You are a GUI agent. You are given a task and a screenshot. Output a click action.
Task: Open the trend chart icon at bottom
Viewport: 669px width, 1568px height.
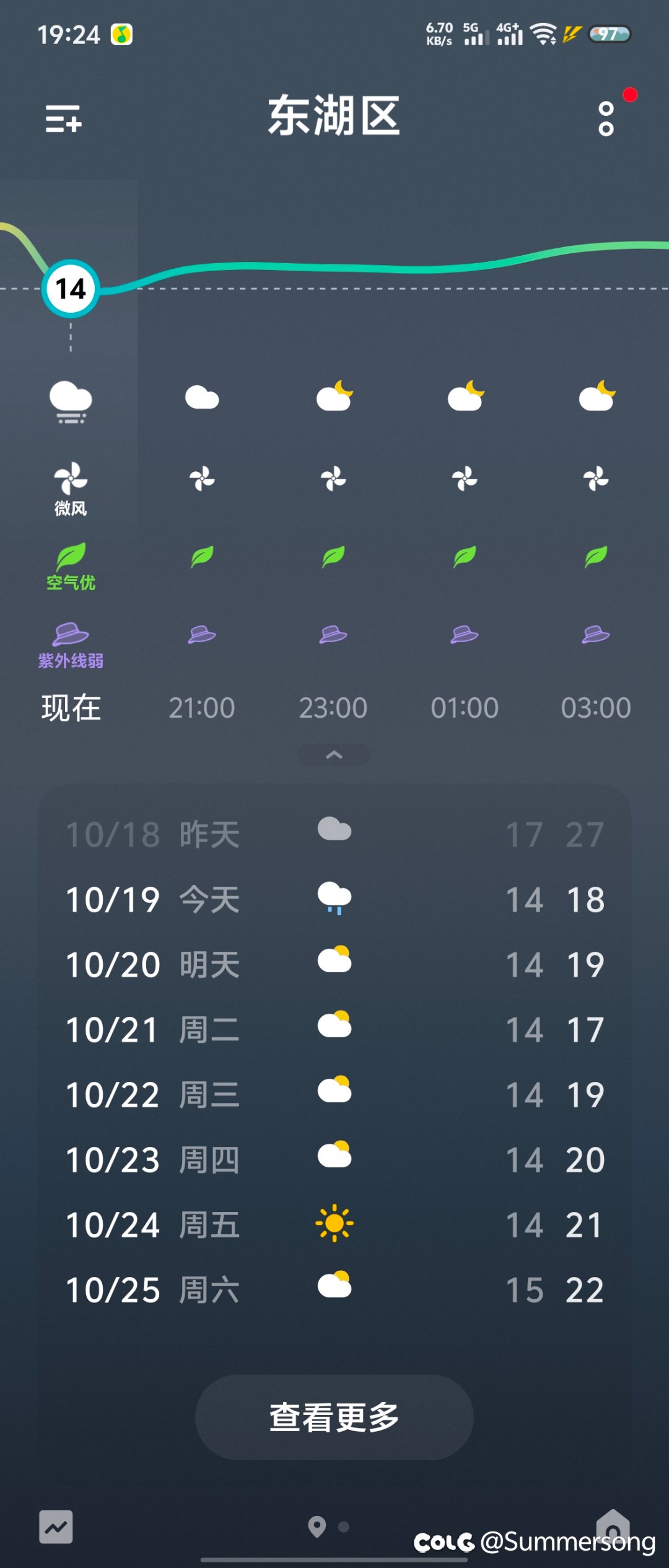pyautogui.click(x=56, y=1527)
